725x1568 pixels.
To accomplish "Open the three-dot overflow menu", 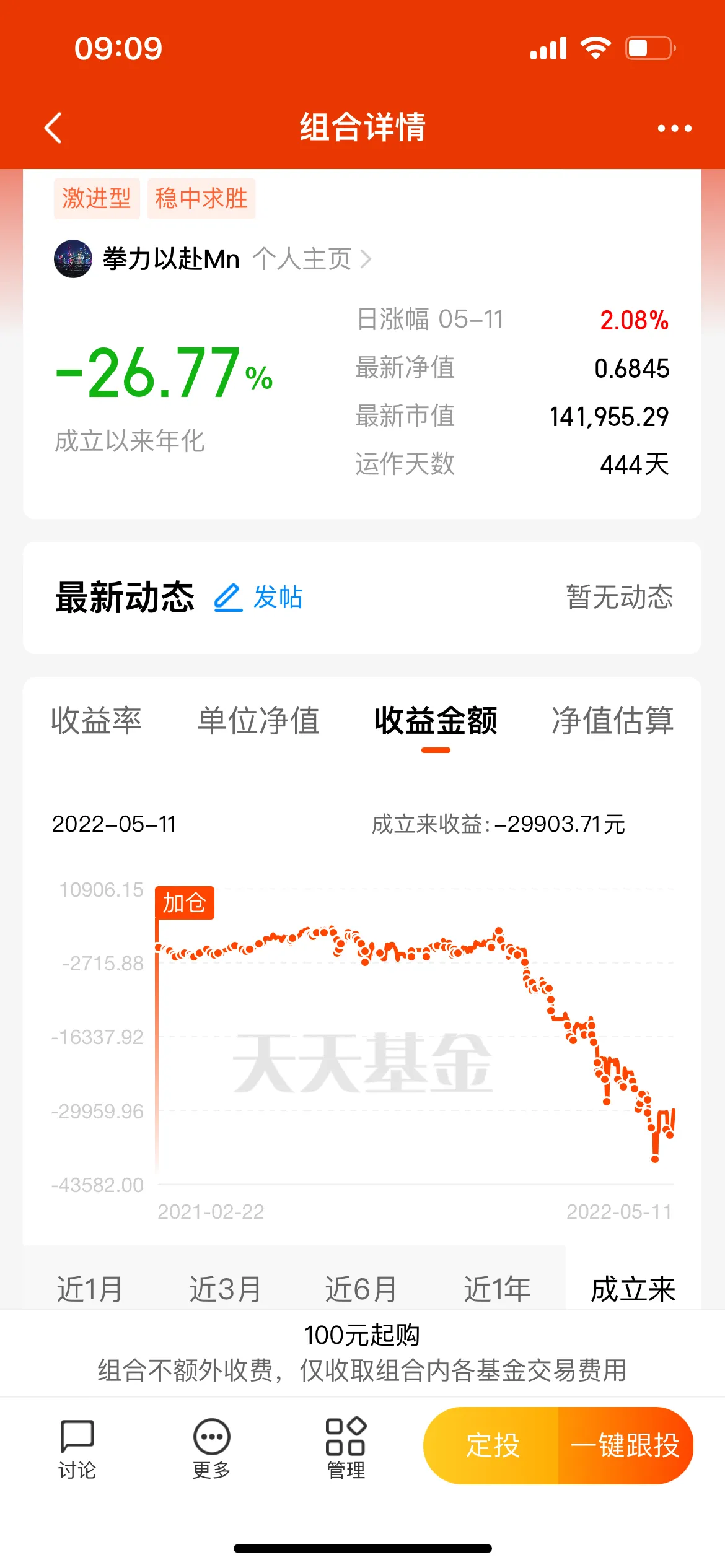I will click(674, 128).
